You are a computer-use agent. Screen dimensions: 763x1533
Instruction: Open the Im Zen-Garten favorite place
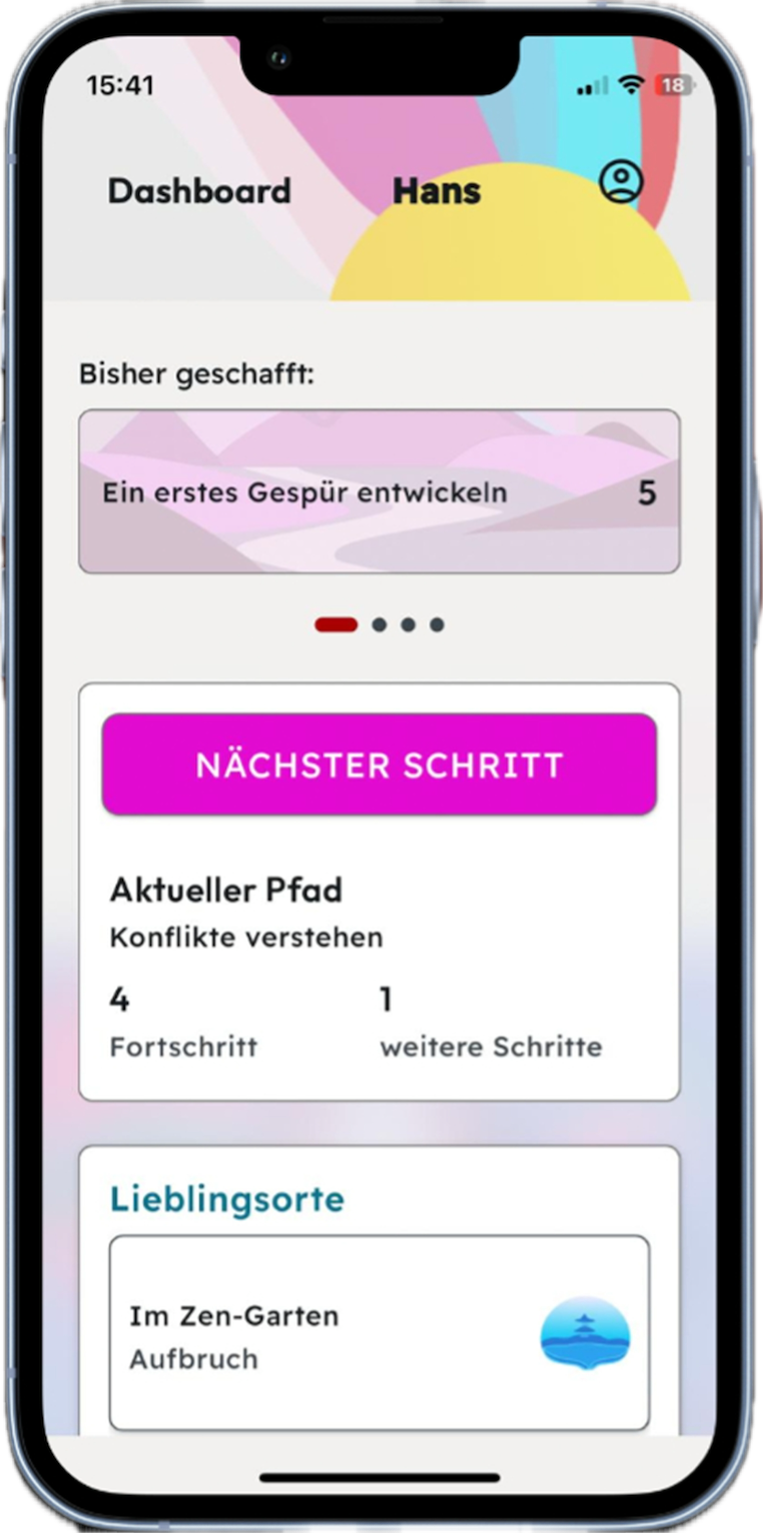tap(379, 1334)
